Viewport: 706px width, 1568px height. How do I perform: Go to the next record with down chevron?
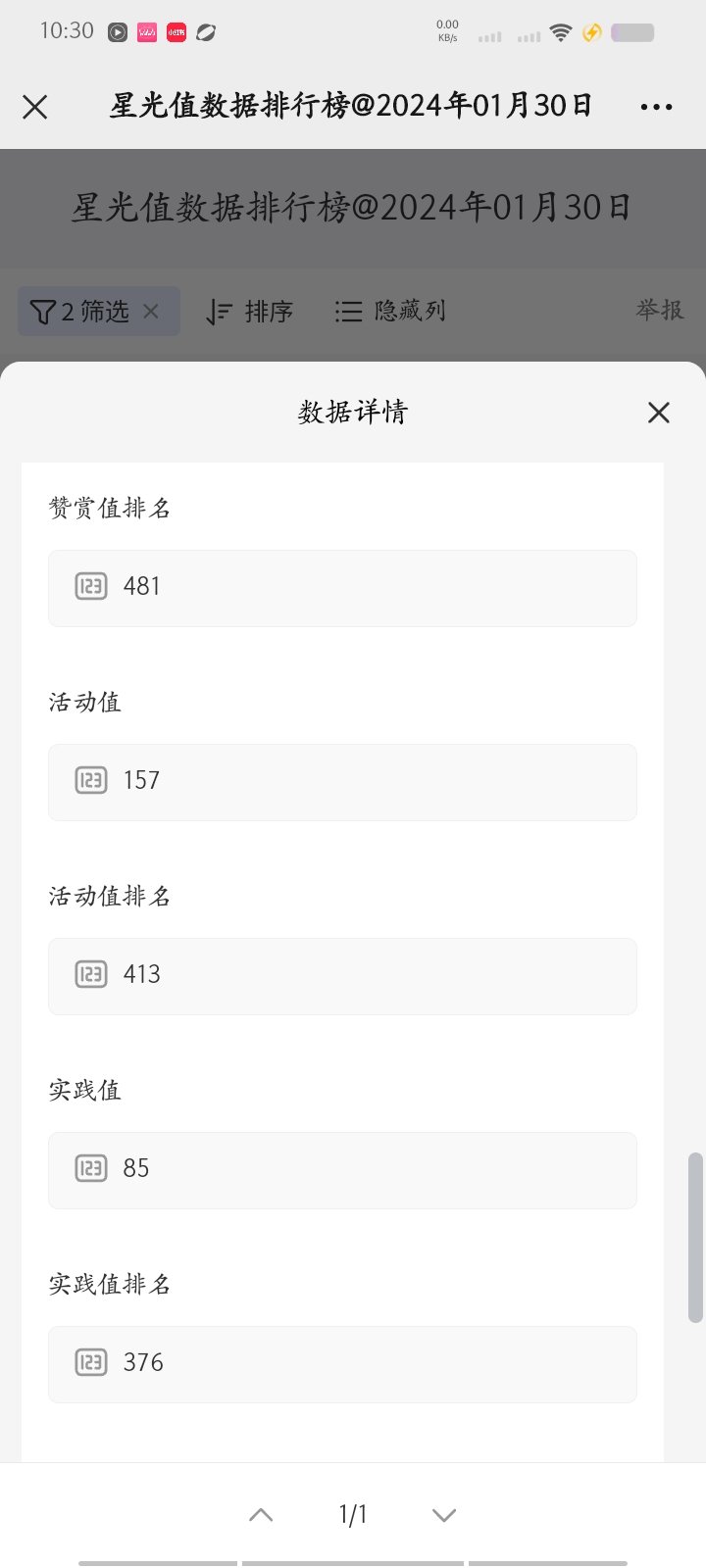click(444, 1515)
